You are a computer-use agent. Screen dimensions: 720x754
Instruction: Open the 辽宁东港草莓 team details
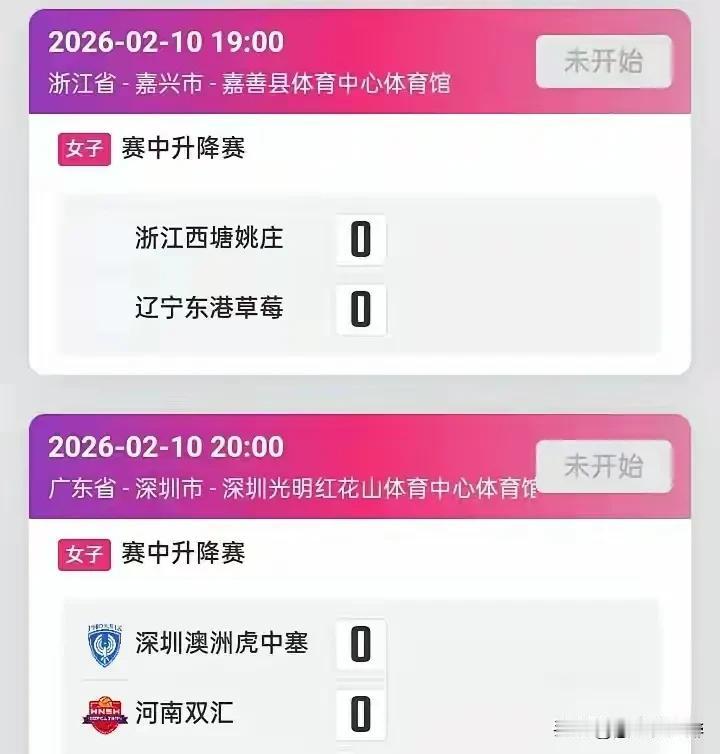(x=210, y=308)
